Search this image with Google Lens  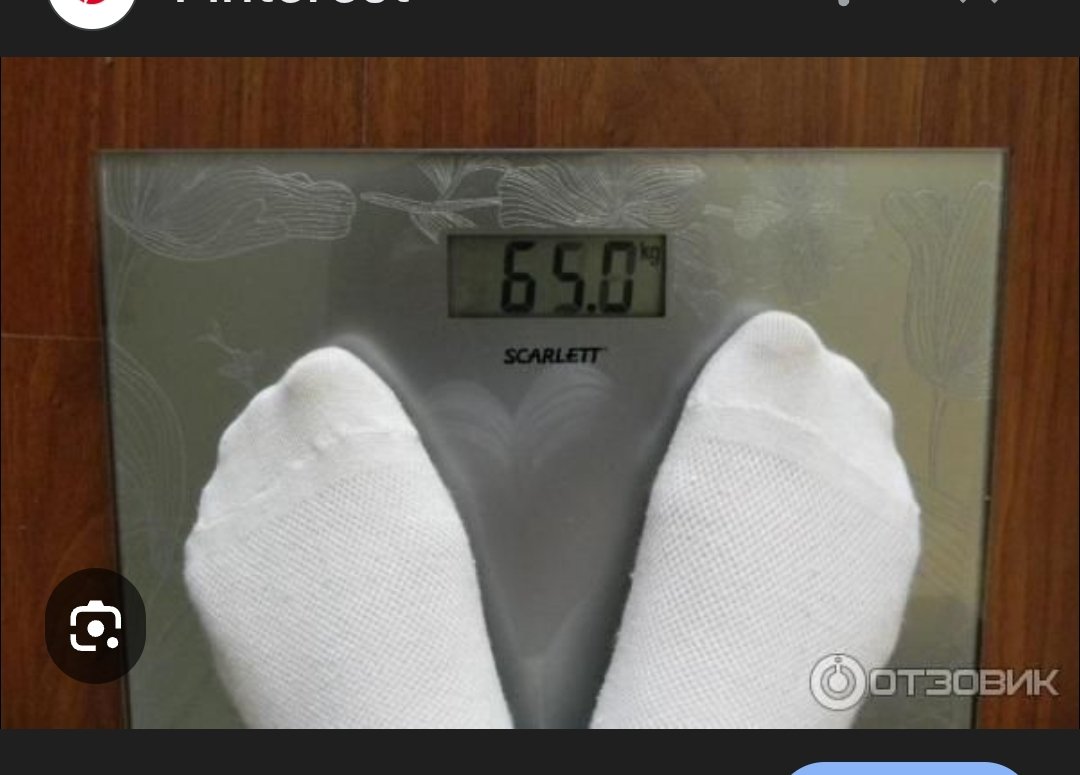pyautogui.click(x=96, y=626)
